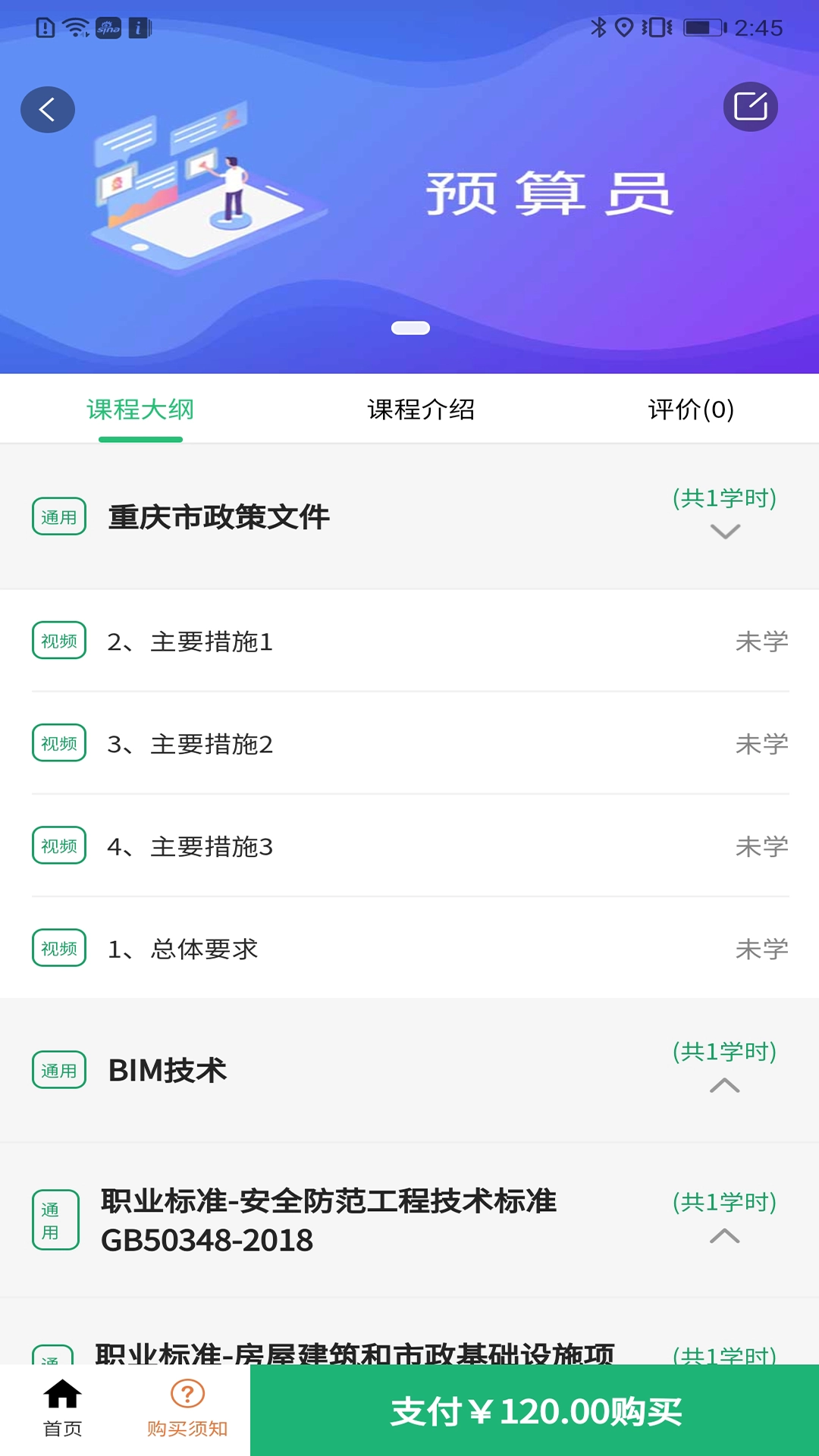Tap the carousel indicator on the banner

(x=410, y=328)
